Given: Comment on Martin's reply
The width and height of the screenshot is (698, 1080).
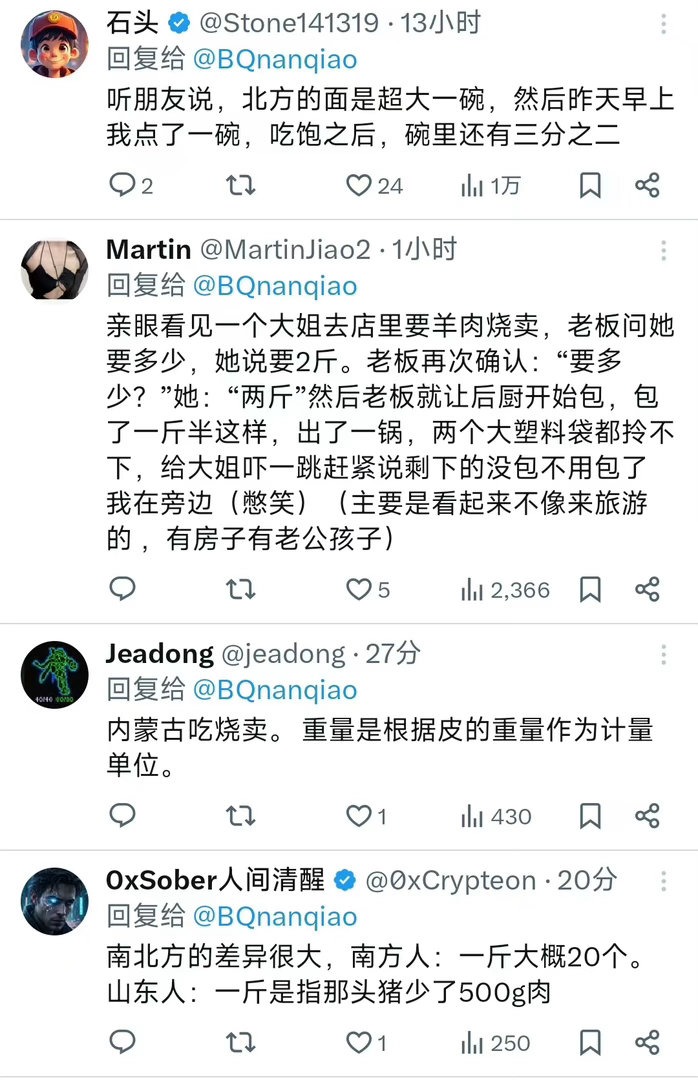Looking at the screenshot, I should point(122,590).
